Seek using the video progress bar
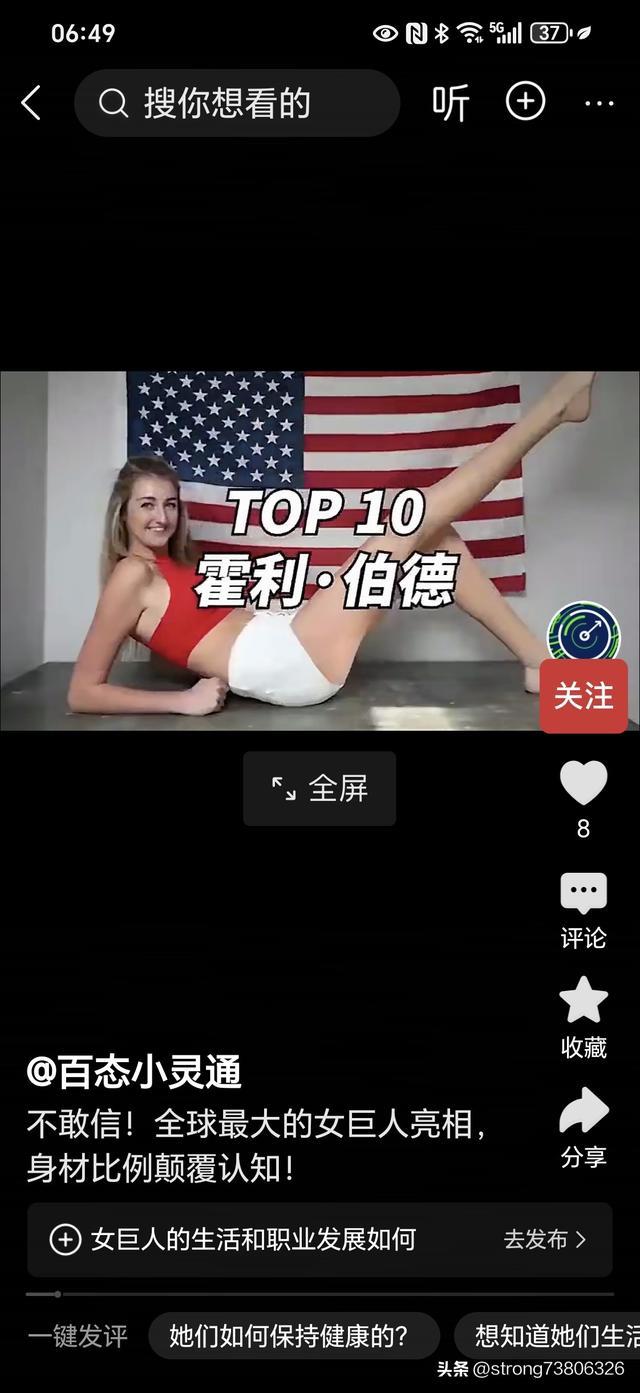Screen dimensions: 640x1393 pos(319,1294)
